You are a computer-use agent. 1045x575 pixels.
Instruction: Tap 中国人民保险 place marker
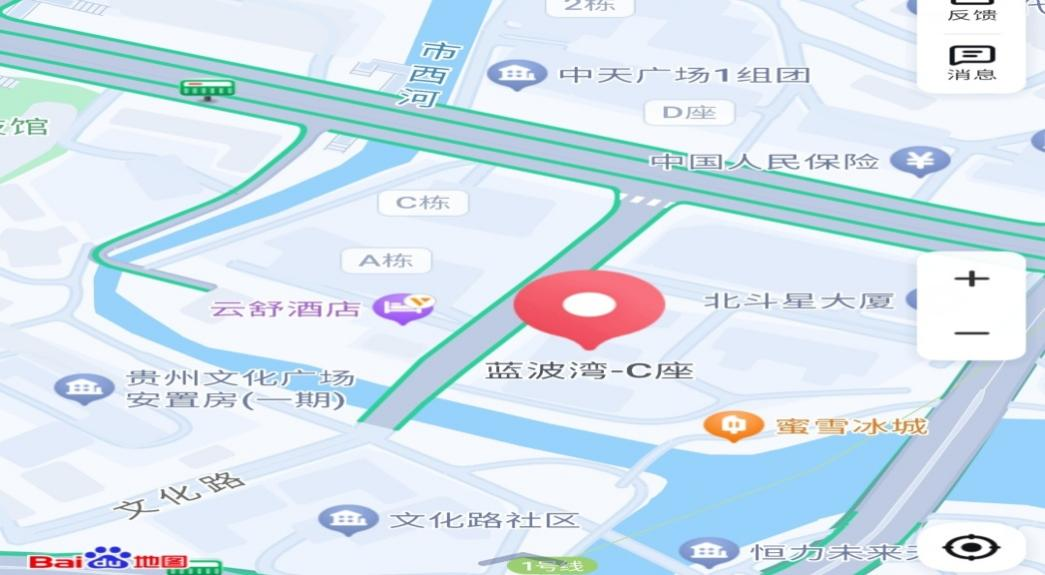[920, 160]
